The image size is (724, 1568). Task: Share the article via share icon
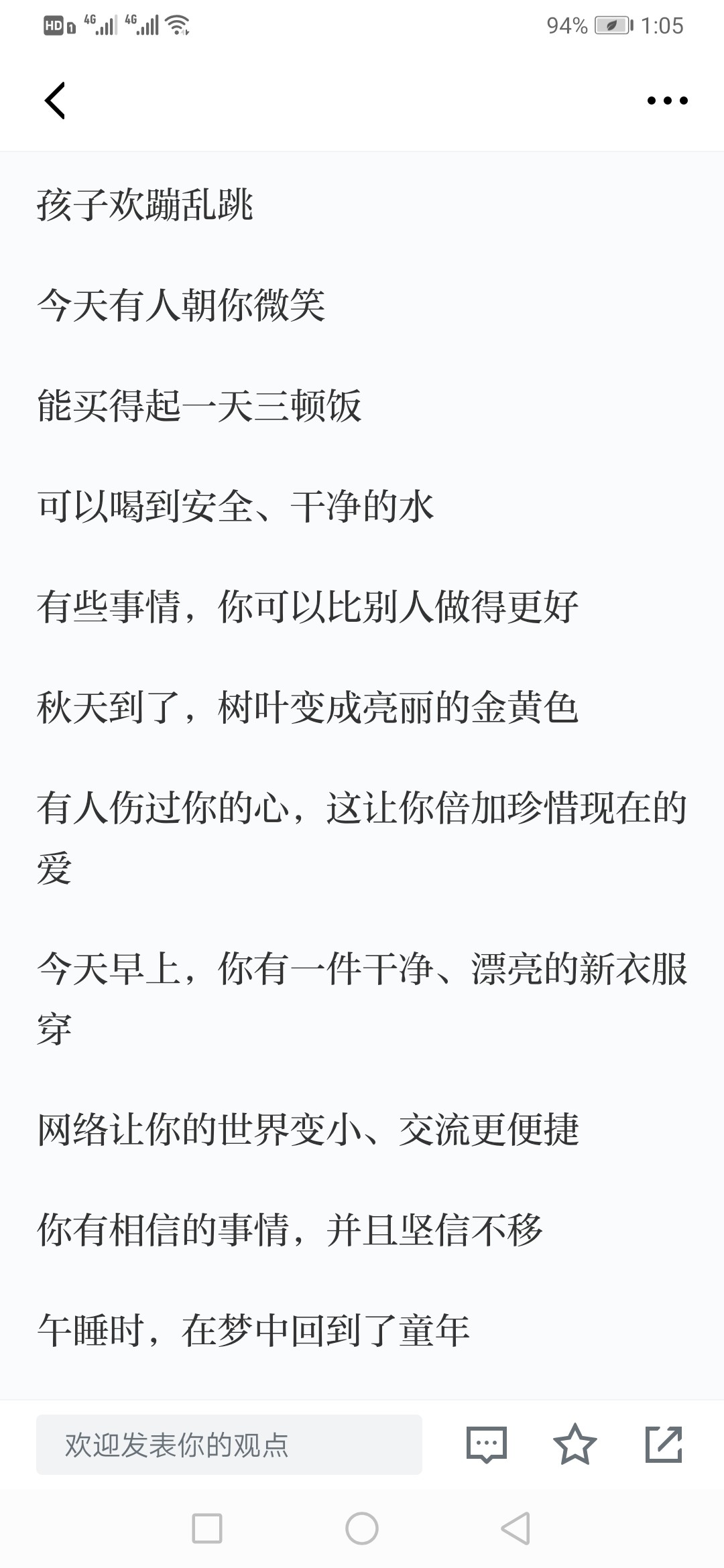(x=664, y=1444)
